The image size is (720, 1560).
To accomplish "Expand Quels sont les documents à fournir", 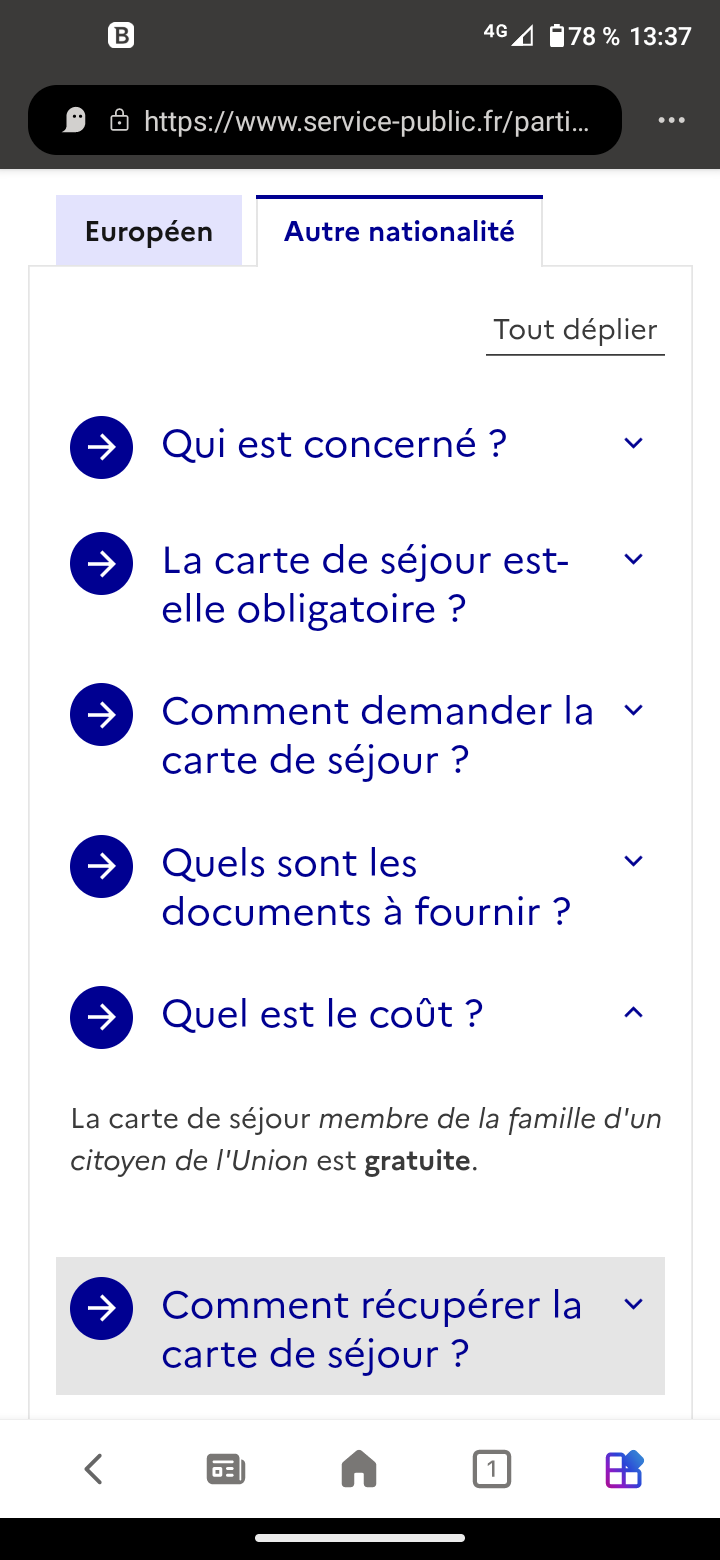I will pos(365,887).
